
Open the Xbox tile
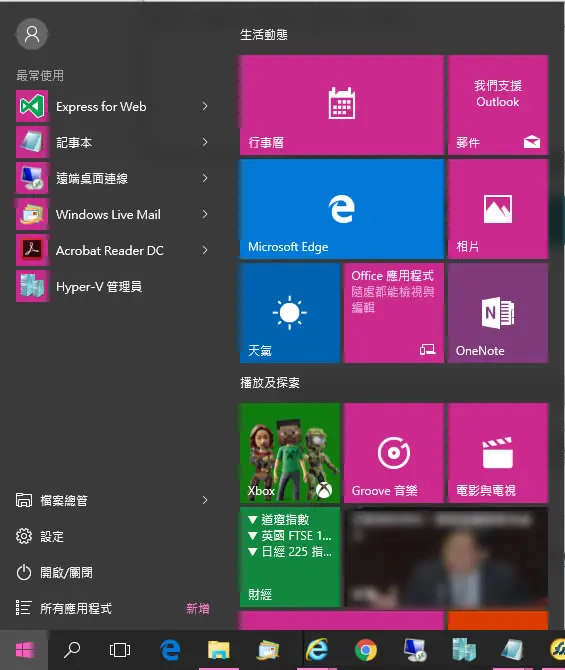coord(290,453)
